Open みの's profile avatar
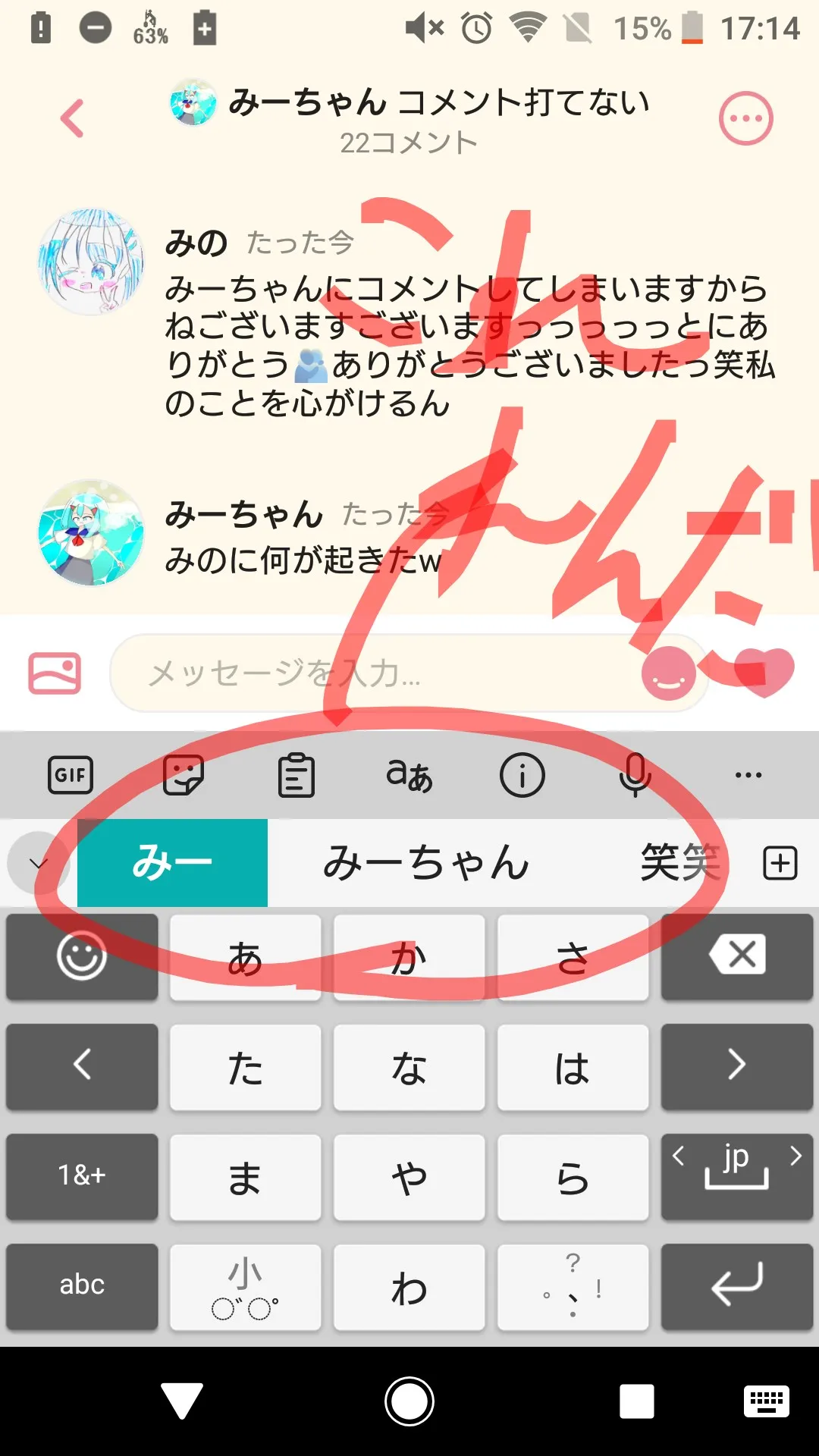The height and width of the screenshot is (1456, 819). pos(91,262)
